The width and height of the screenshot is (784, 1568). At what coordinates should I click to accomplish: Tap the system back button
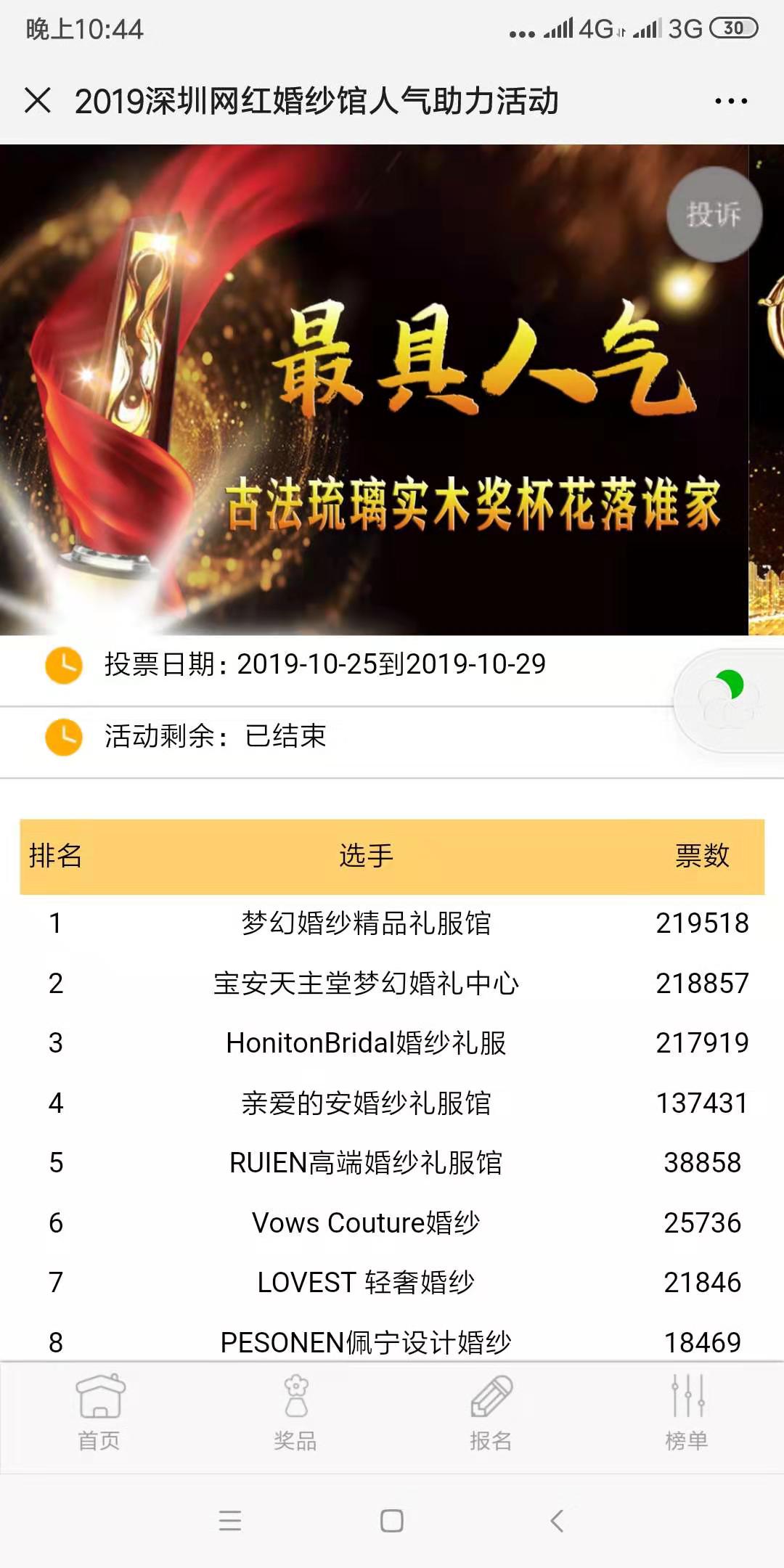[x=557, y=1520]
